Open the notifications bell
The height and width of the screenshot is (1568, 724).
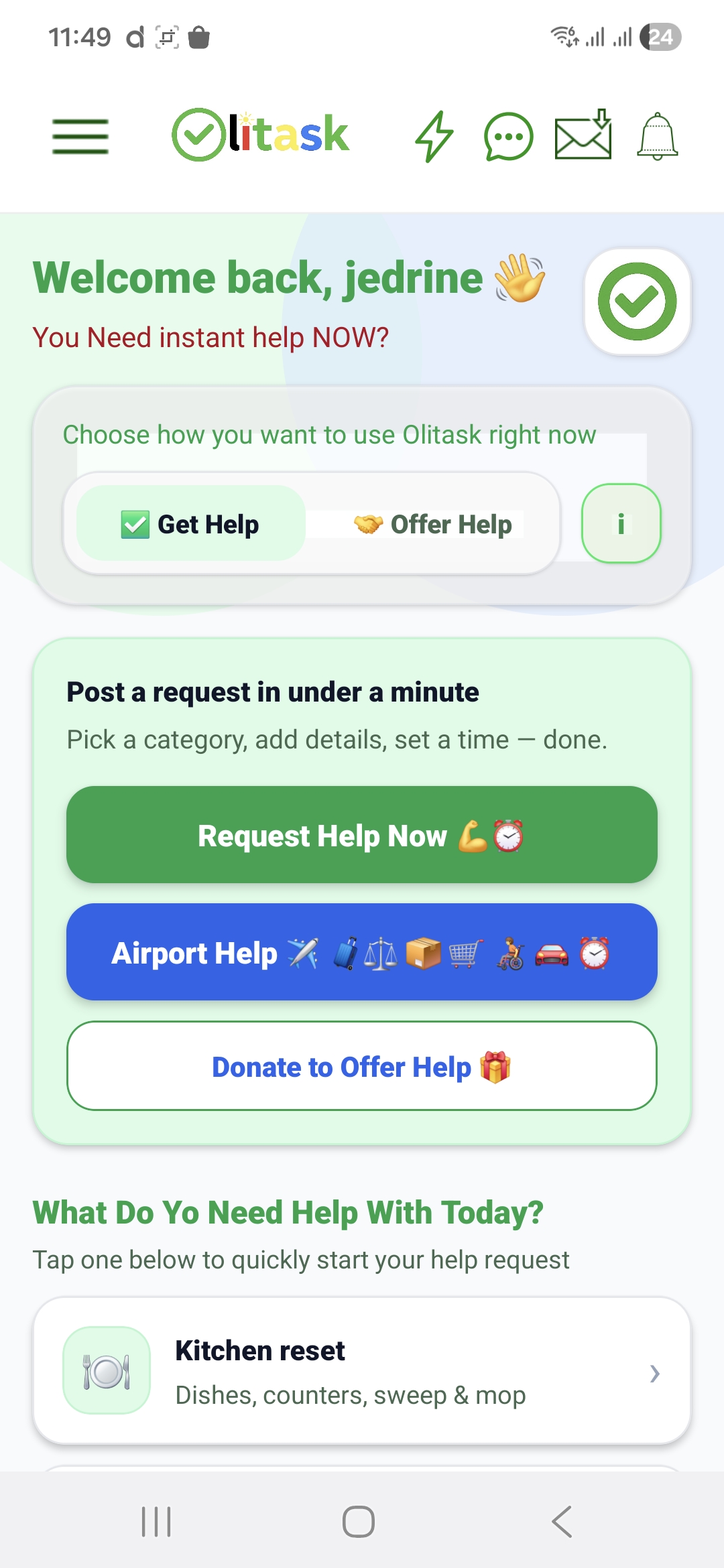point(657,137)
